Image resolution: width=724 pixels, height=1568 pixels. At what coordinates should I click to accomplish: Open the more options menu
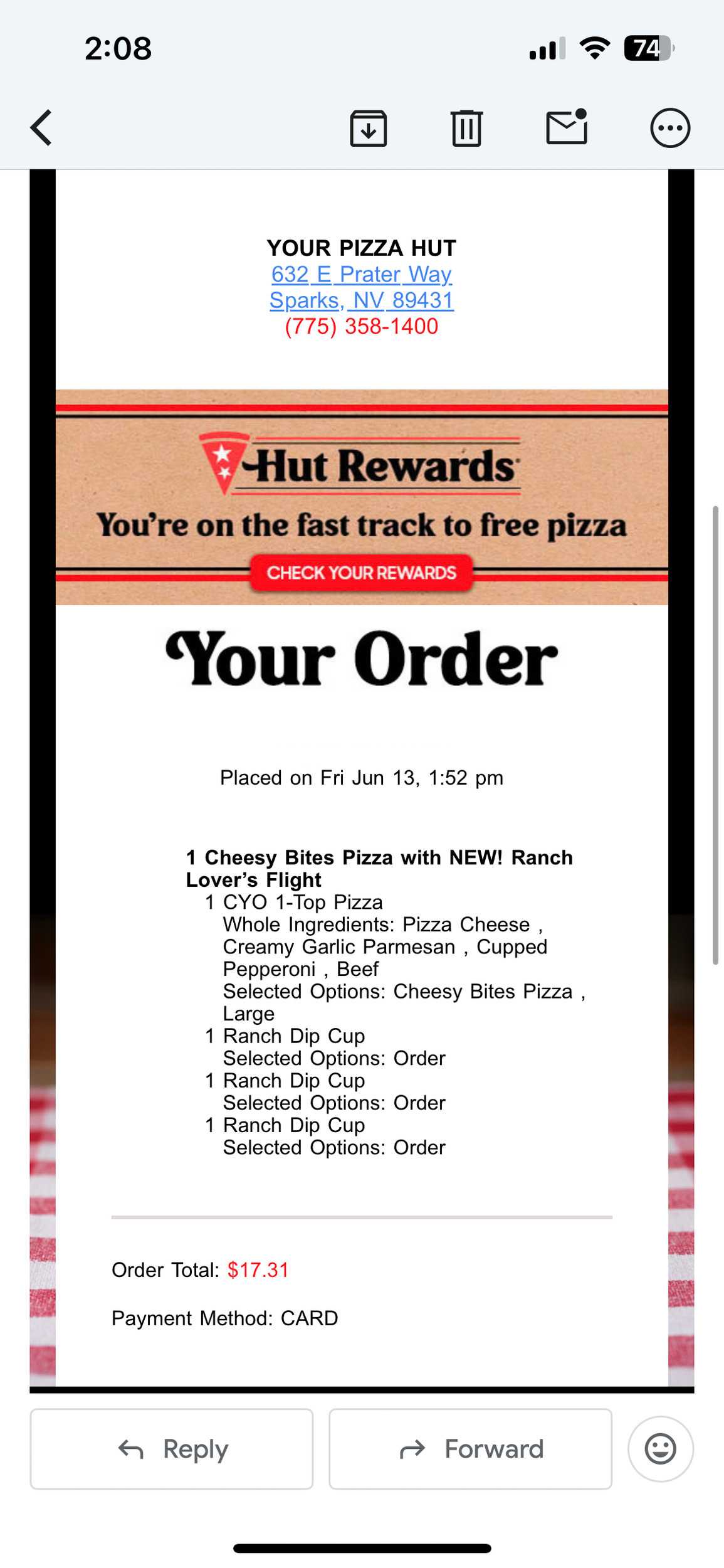click(670, 128)
